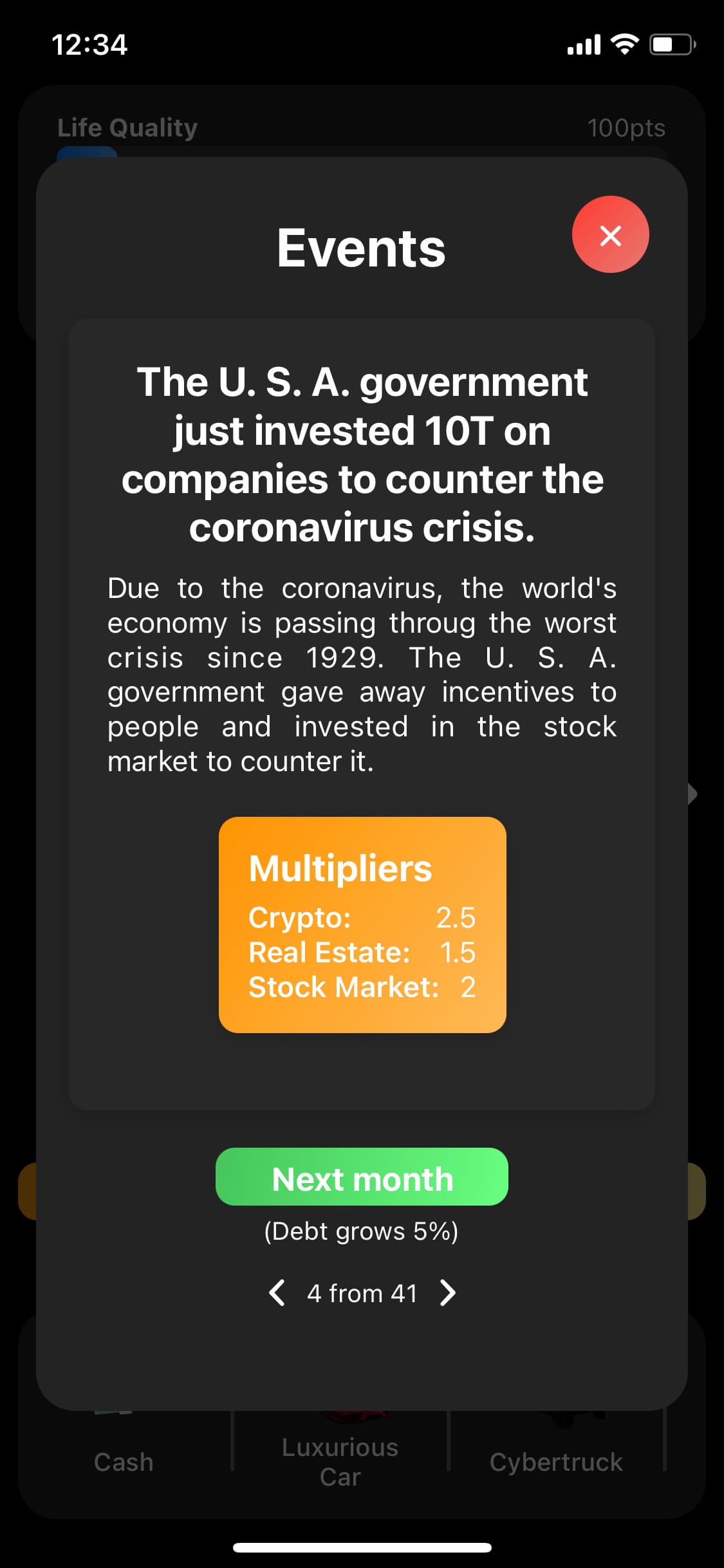The width and height of the screenshot is (724, 1568).
Task: Close the Events dialog
Action: (610, 234)
